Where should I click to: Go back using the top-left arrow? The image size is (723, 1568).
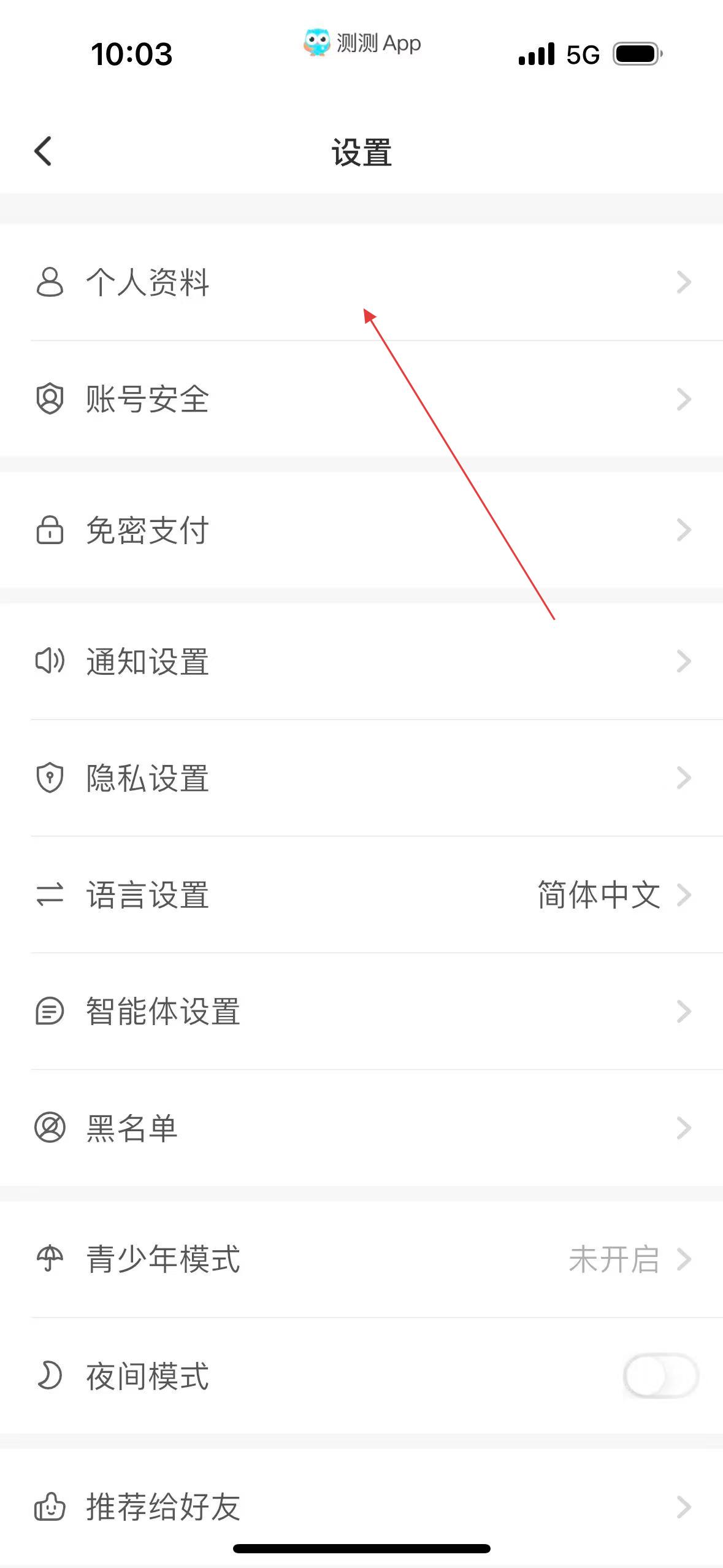tap(43, 151)
